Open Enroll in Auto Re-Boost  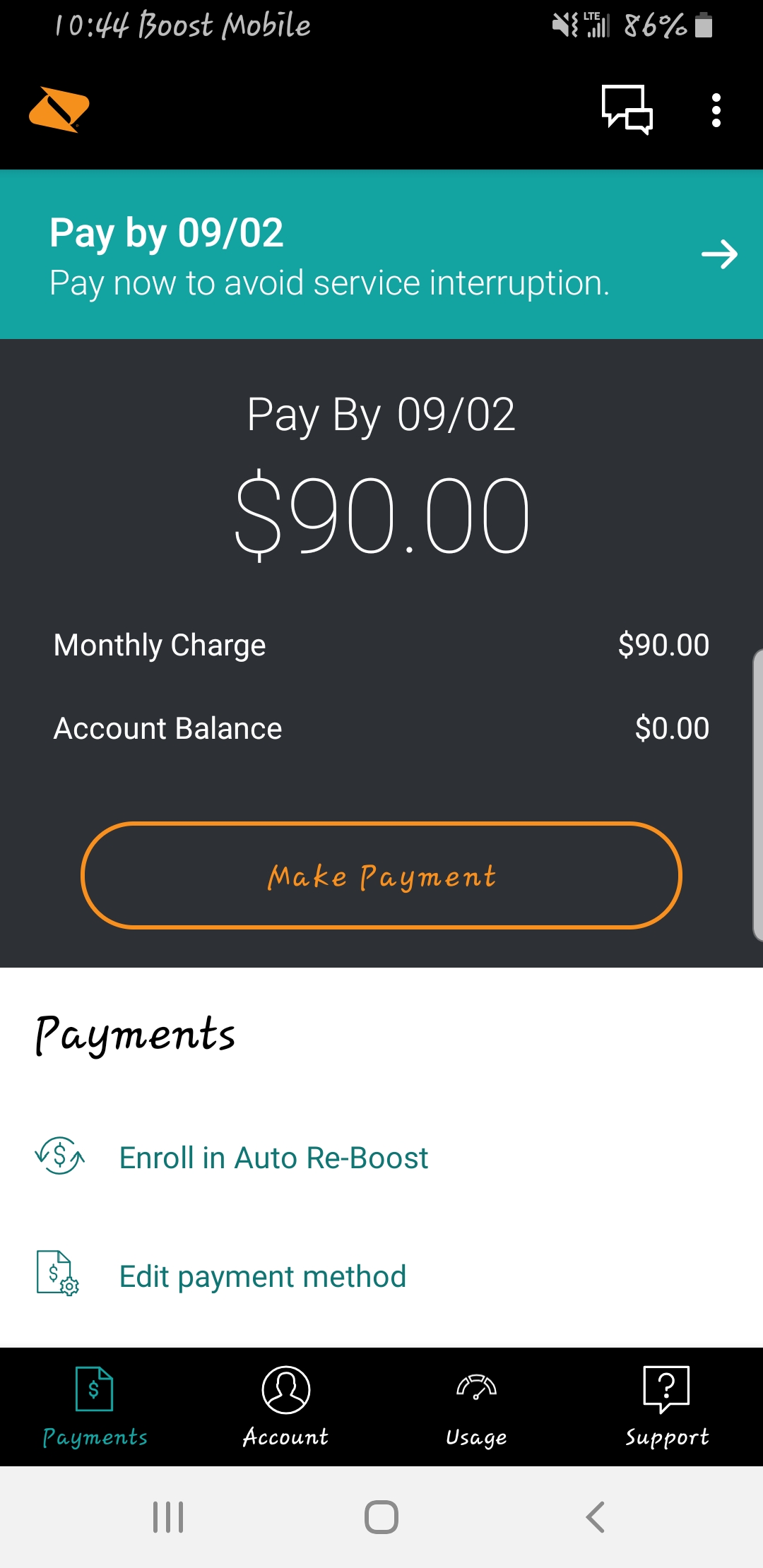click(x=273, y=1158)
